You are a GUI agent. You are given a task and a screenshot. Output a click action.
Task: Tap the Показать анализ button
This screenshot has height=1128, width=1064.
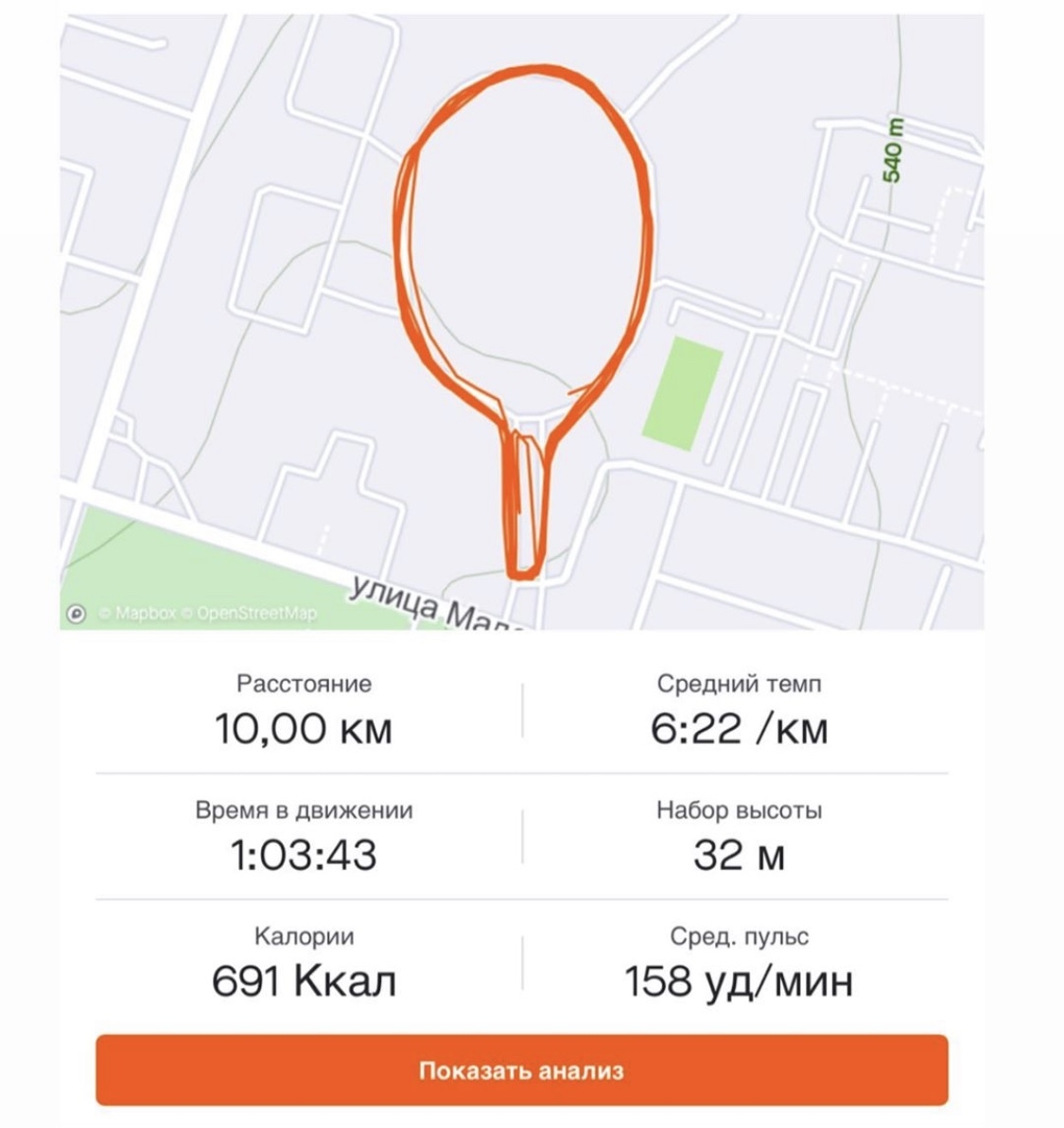[x=521, y=1070]
